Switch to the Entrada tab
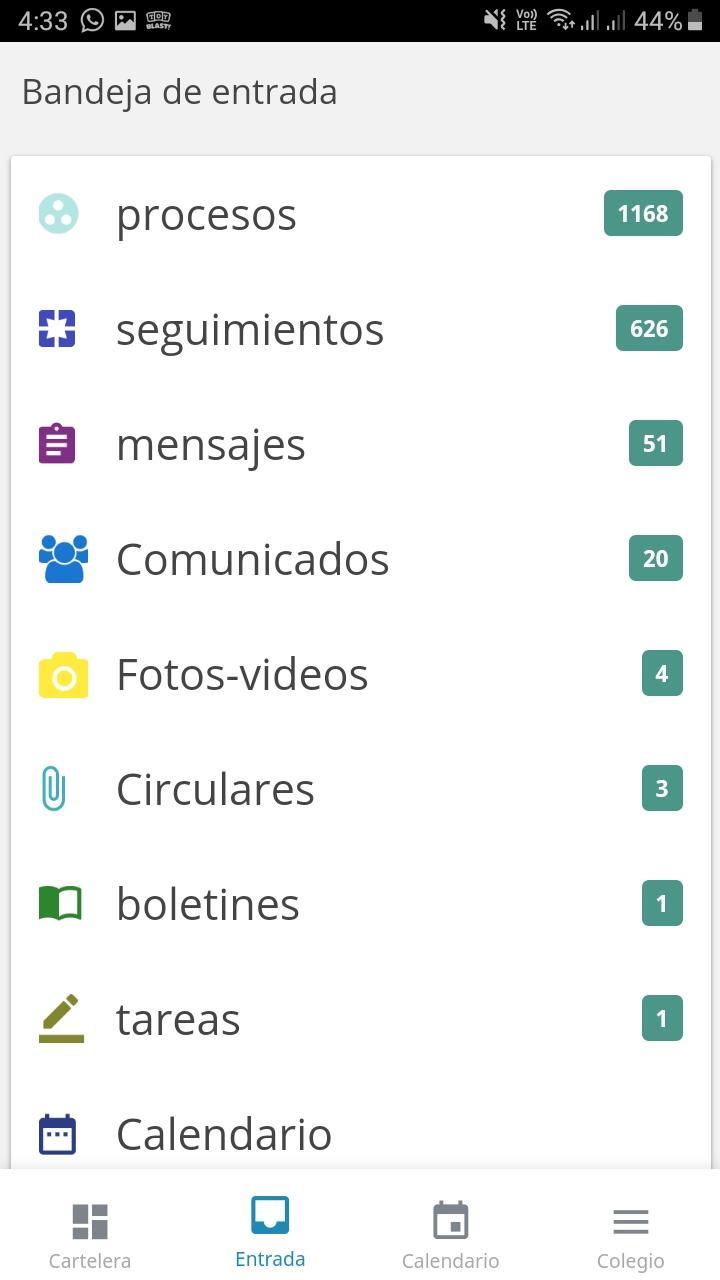The height and width of the screenshot is (1280, 720). 270,1232
